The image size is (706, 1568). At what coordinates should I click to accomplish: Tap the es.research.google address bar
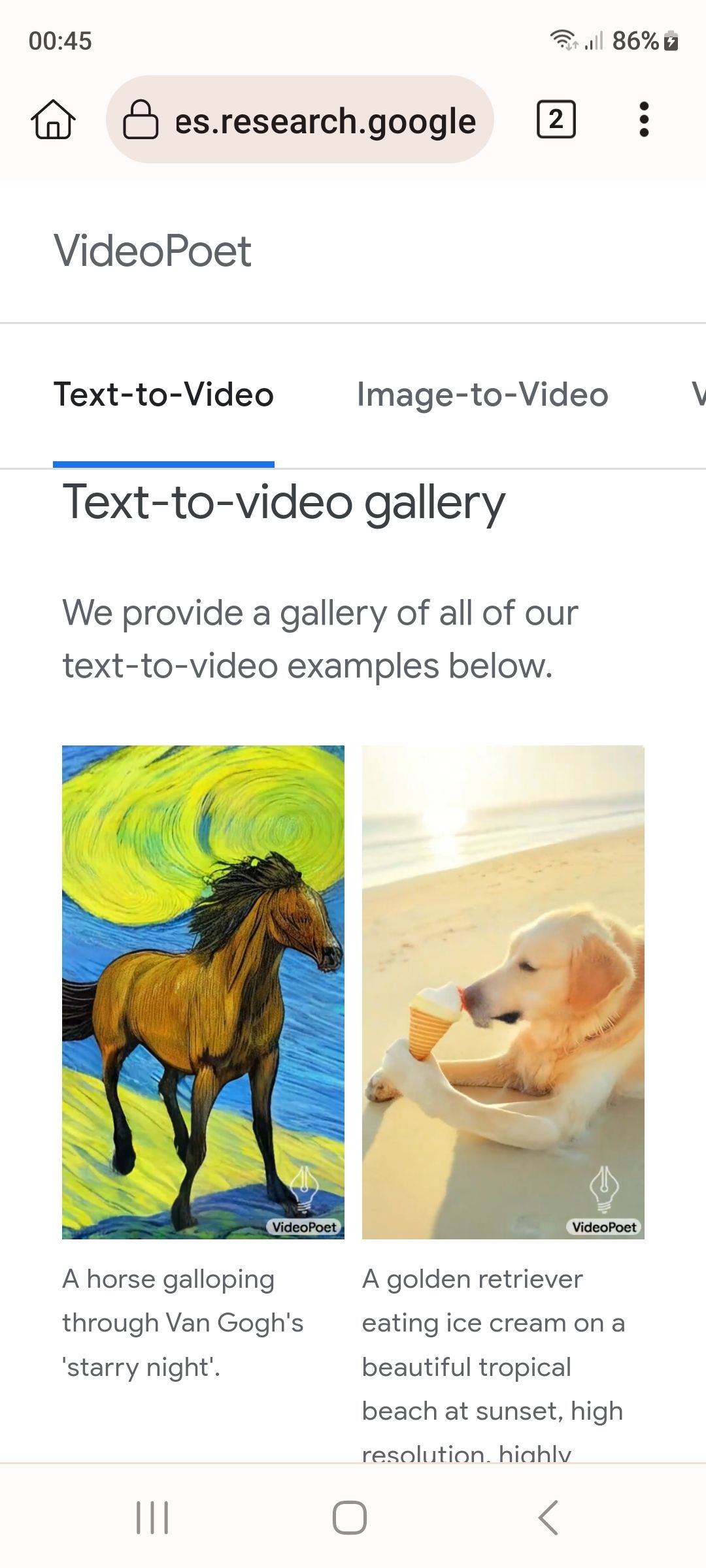pyautogui.click(x=300, y=120)
